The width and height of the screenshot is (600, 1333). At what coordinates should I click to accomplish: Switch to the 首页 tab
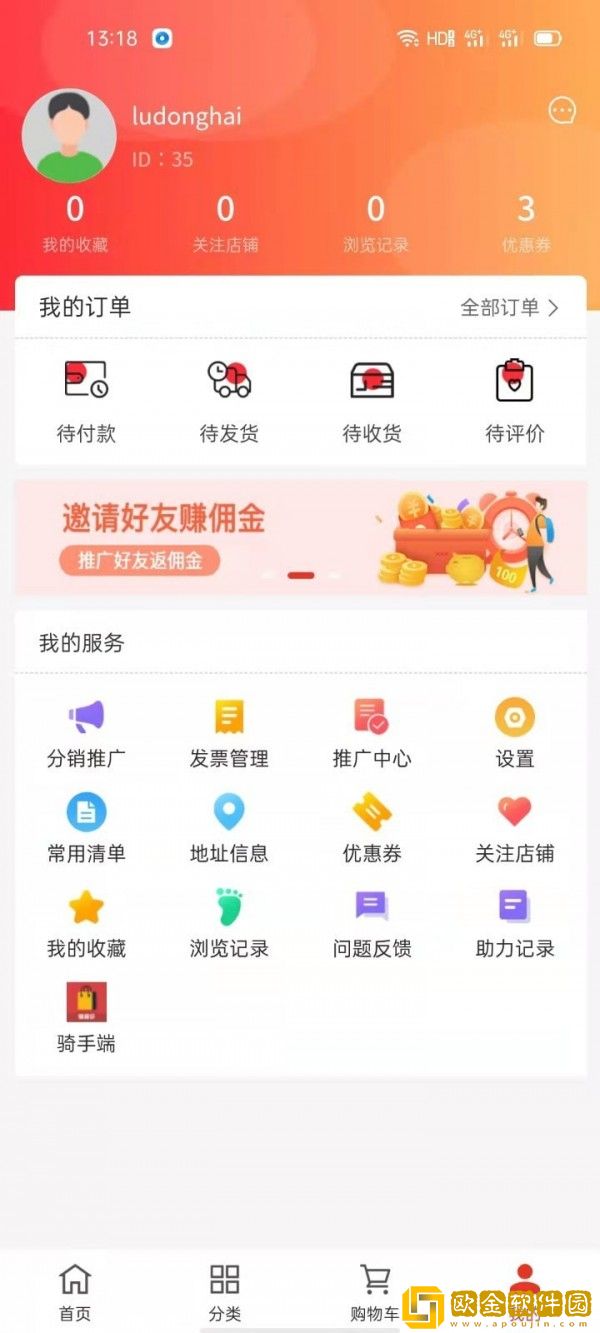click(75, 1290)
